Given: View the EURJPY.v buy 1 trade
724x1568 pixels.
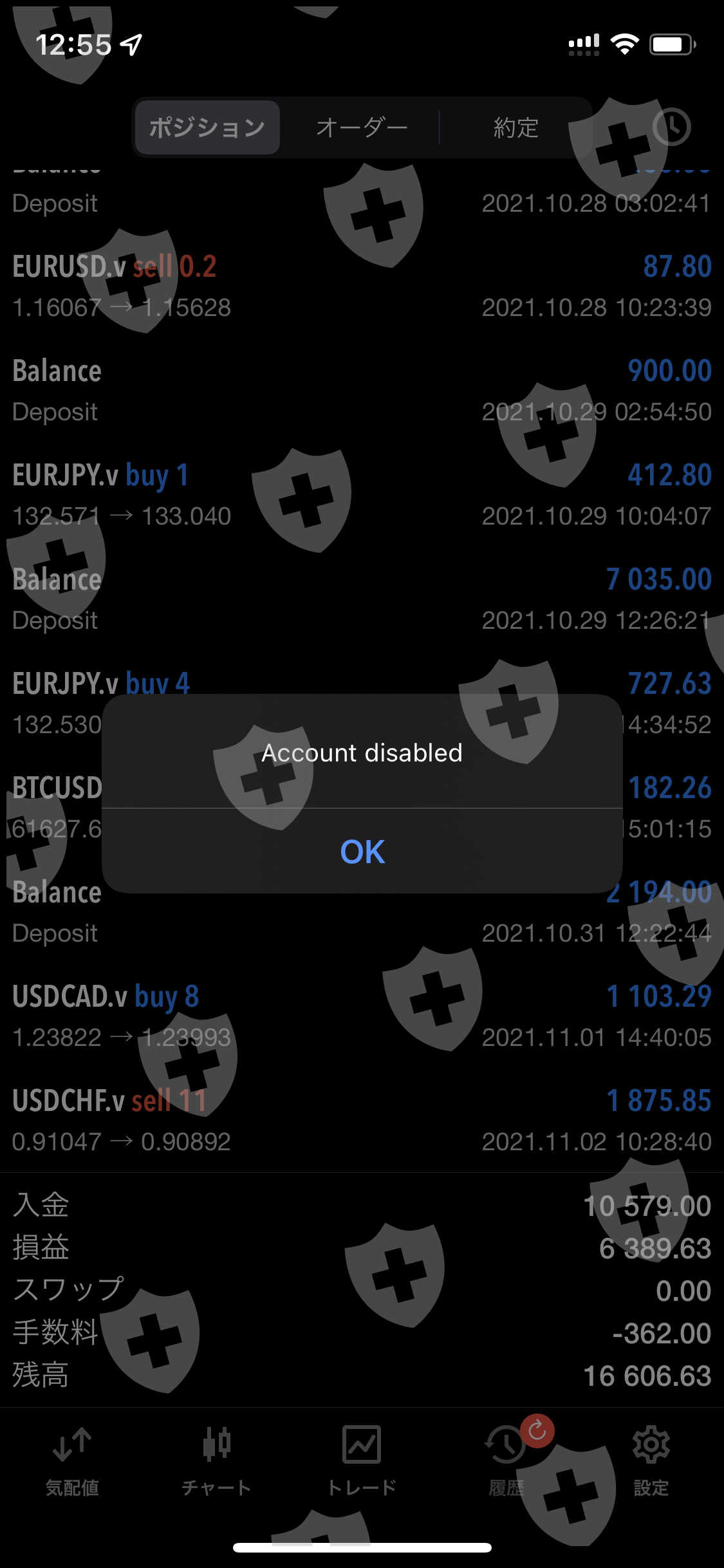Looking at the screenshot, I should coord(362,494).
